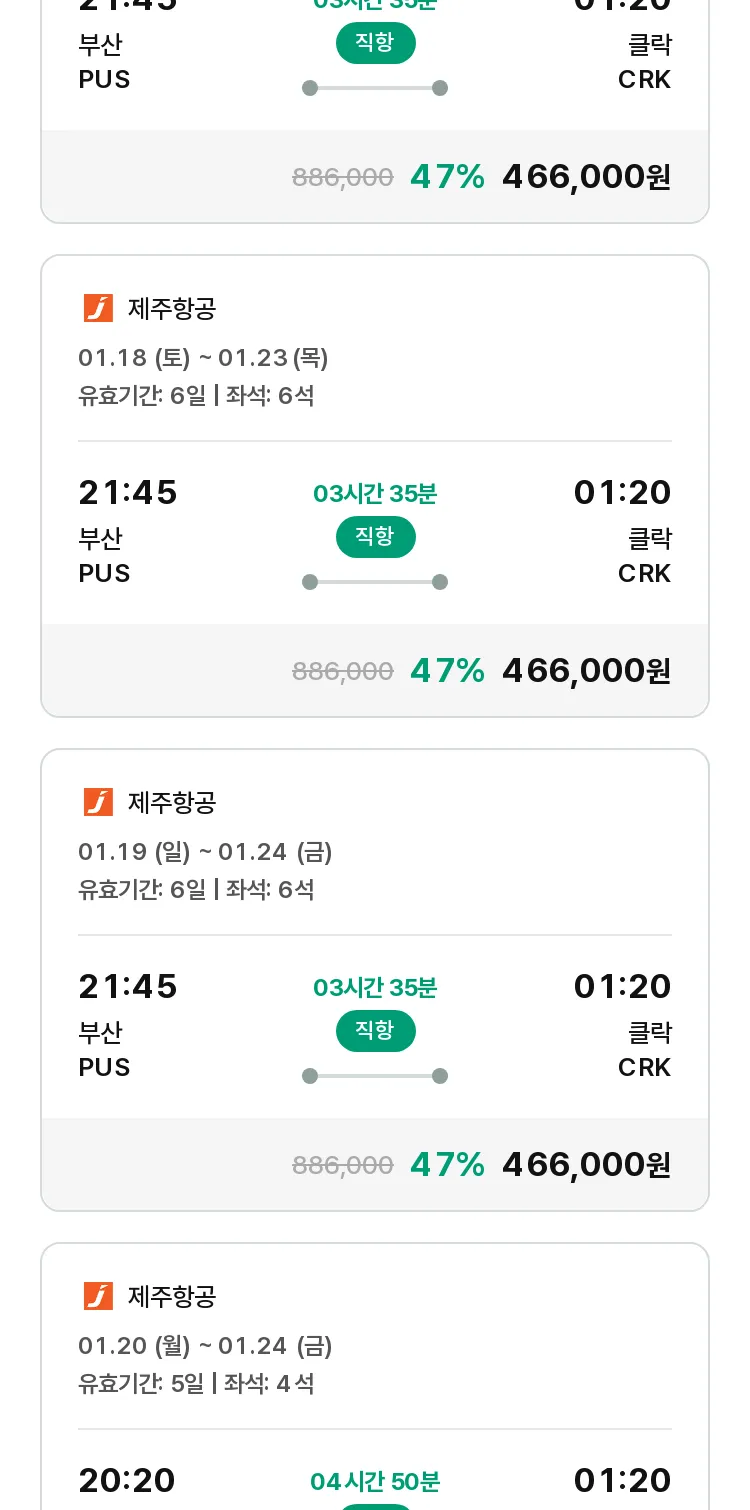750x1510 pixels.
Task: Open the Jeju Air 01.18 (토) ~ 01.23 (목) flight card
Action: click(x=375, y=486)
